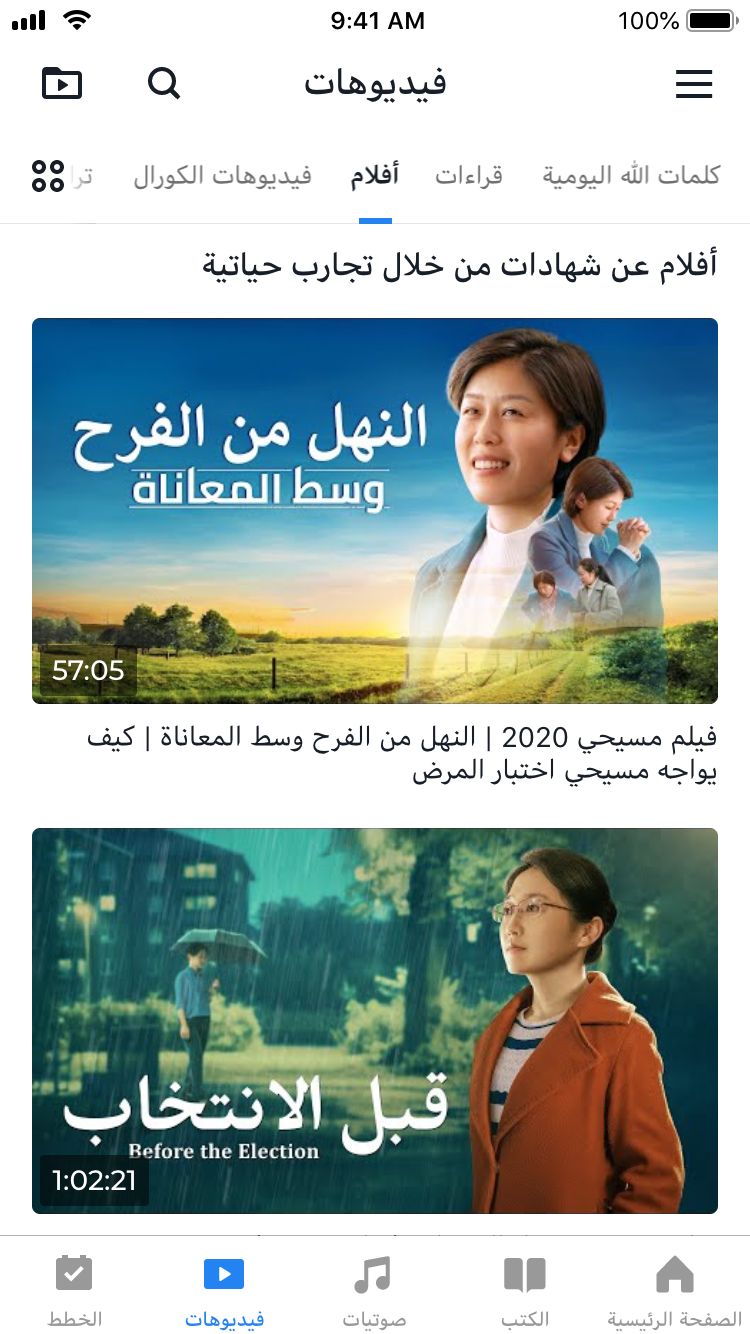The image size is (750, 1334).
Task: Play the قبل الانتخاب Before the Election film
Action: point(375,1020)
